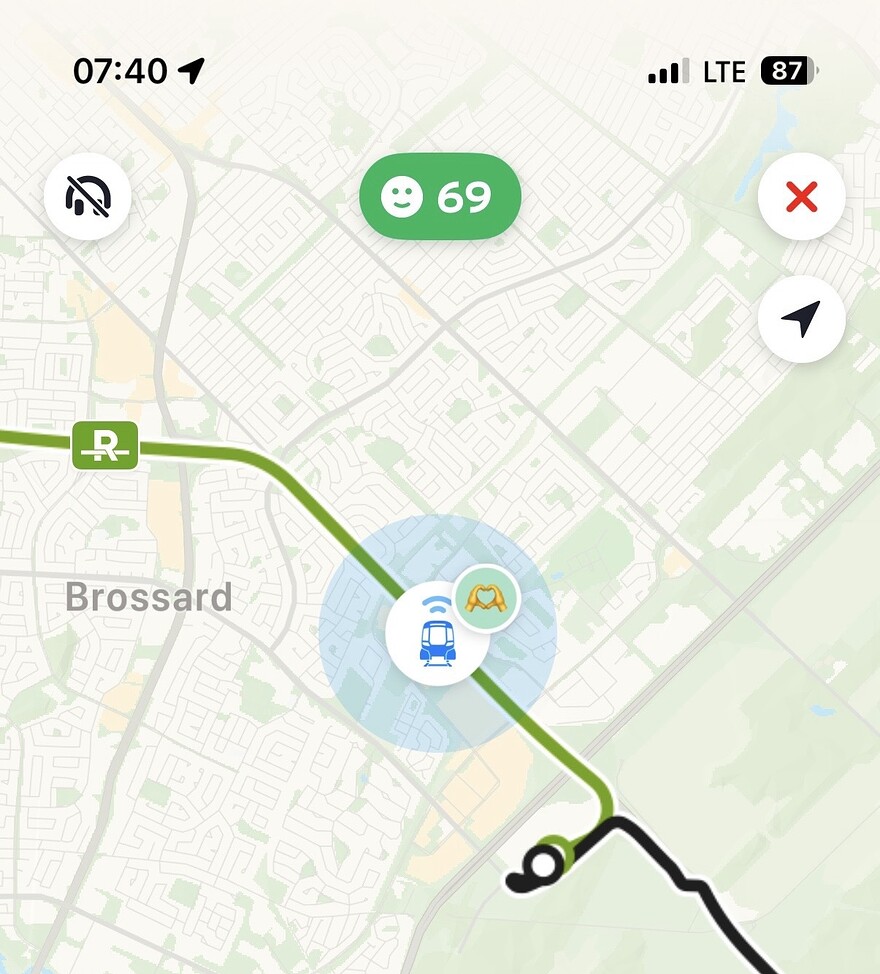Select the green R station marker
Screen dimensions: 880x974
[105, 446]
